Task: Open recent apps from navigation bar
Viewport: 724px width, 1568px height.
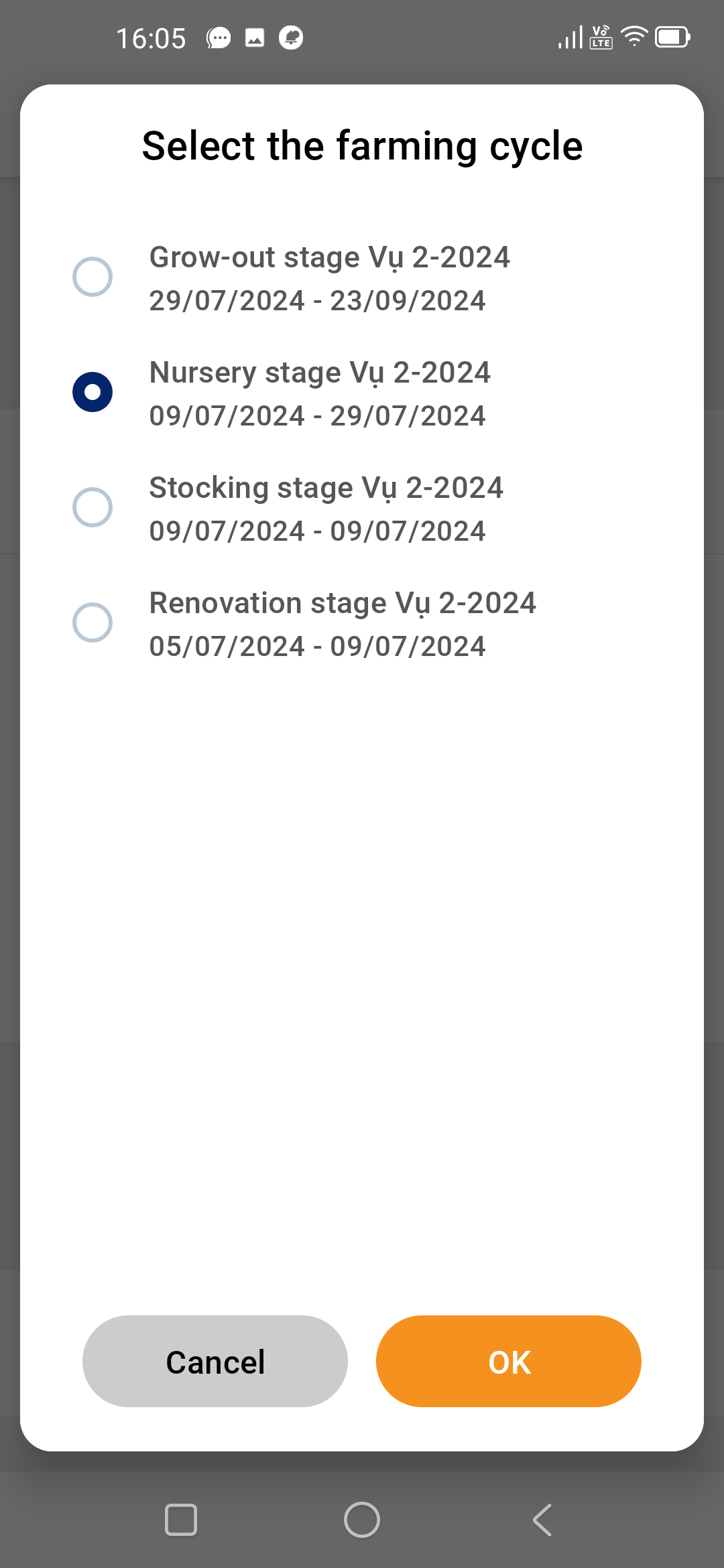Action: coord(181,1519)
